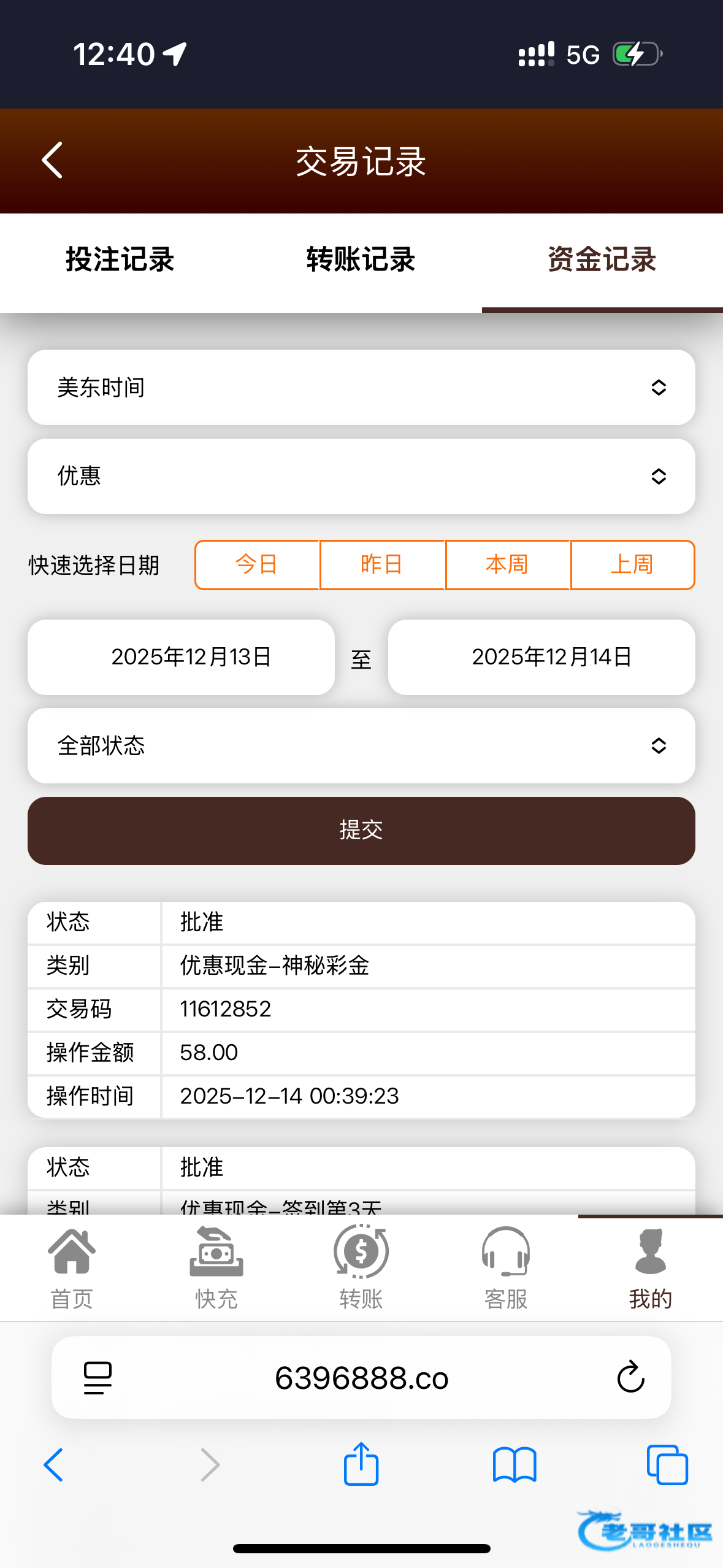This screenshot has height=1568, width=723.
Task: Choose the 今日 quick date
Action: 257,564
